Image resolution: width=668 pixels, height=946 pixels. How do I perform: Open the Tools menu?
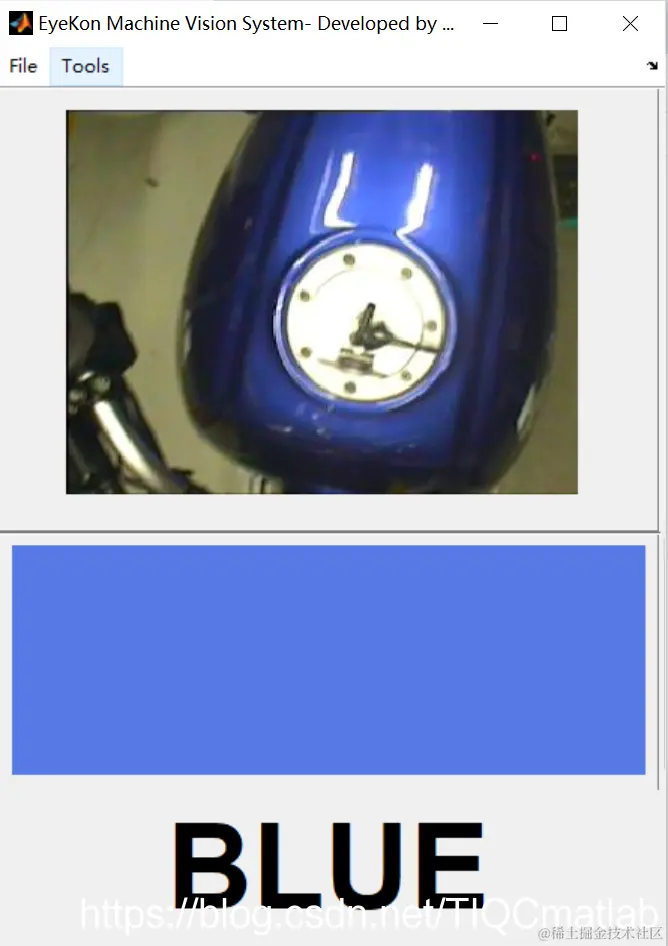pyautogui.click(x=85, y=66)
